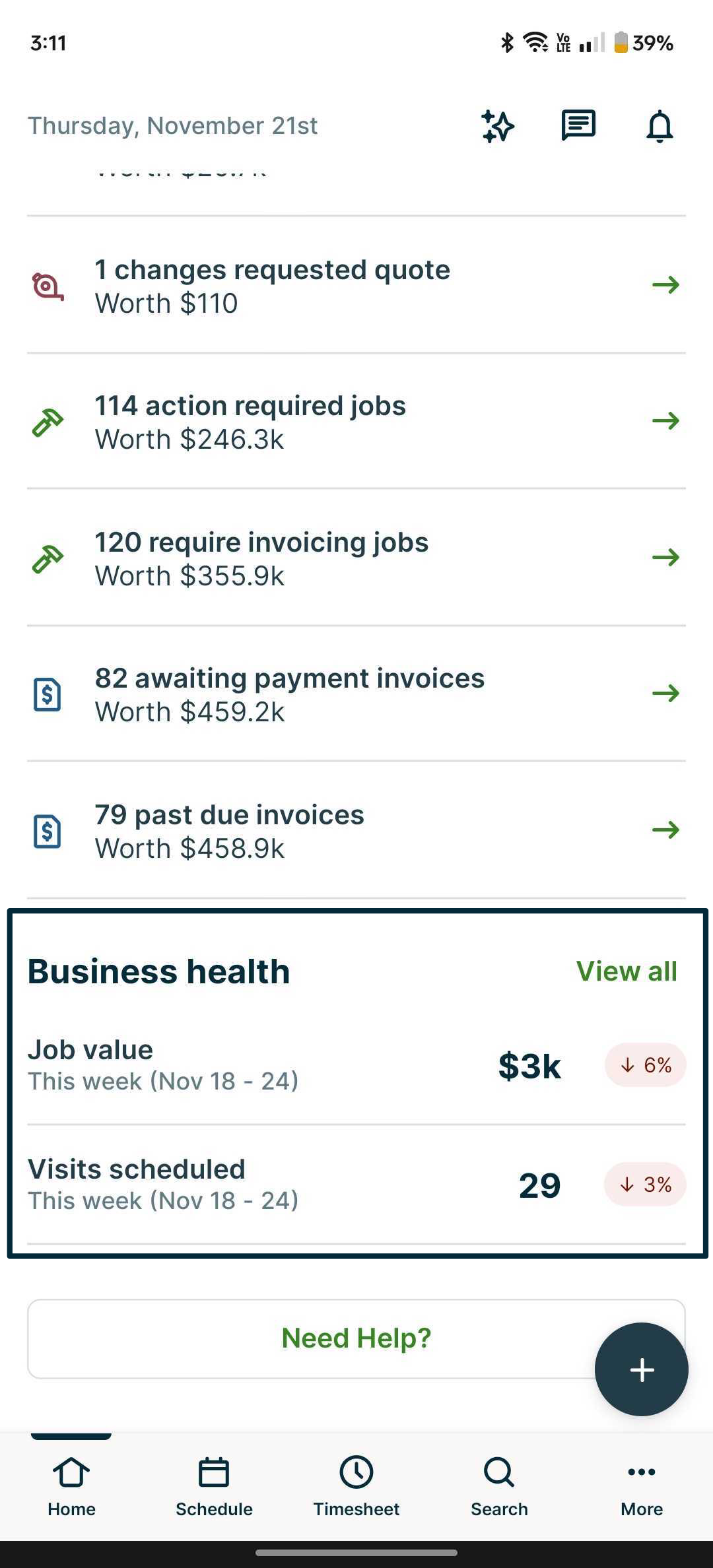Tap arrow next to 114 action required jobs

pyautogui.click(x=666, y=420)
